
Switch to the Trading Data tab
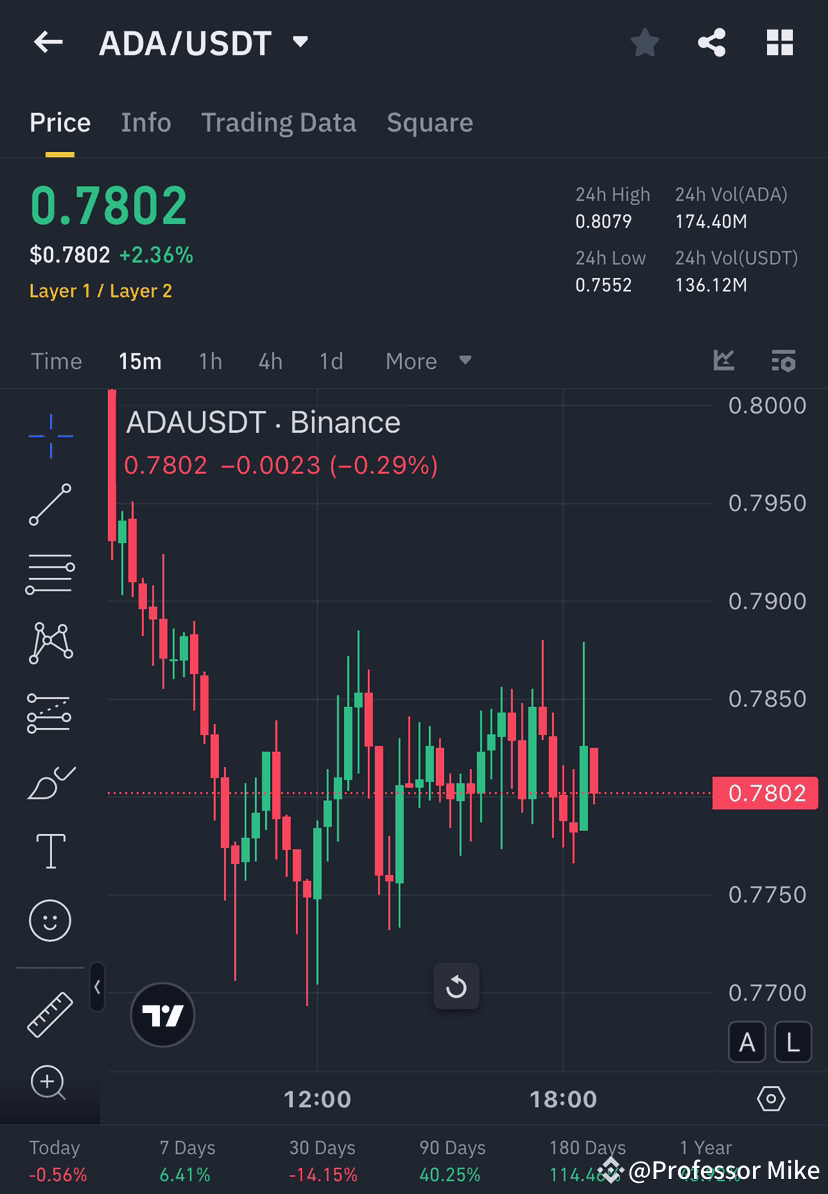pos(279,122)
